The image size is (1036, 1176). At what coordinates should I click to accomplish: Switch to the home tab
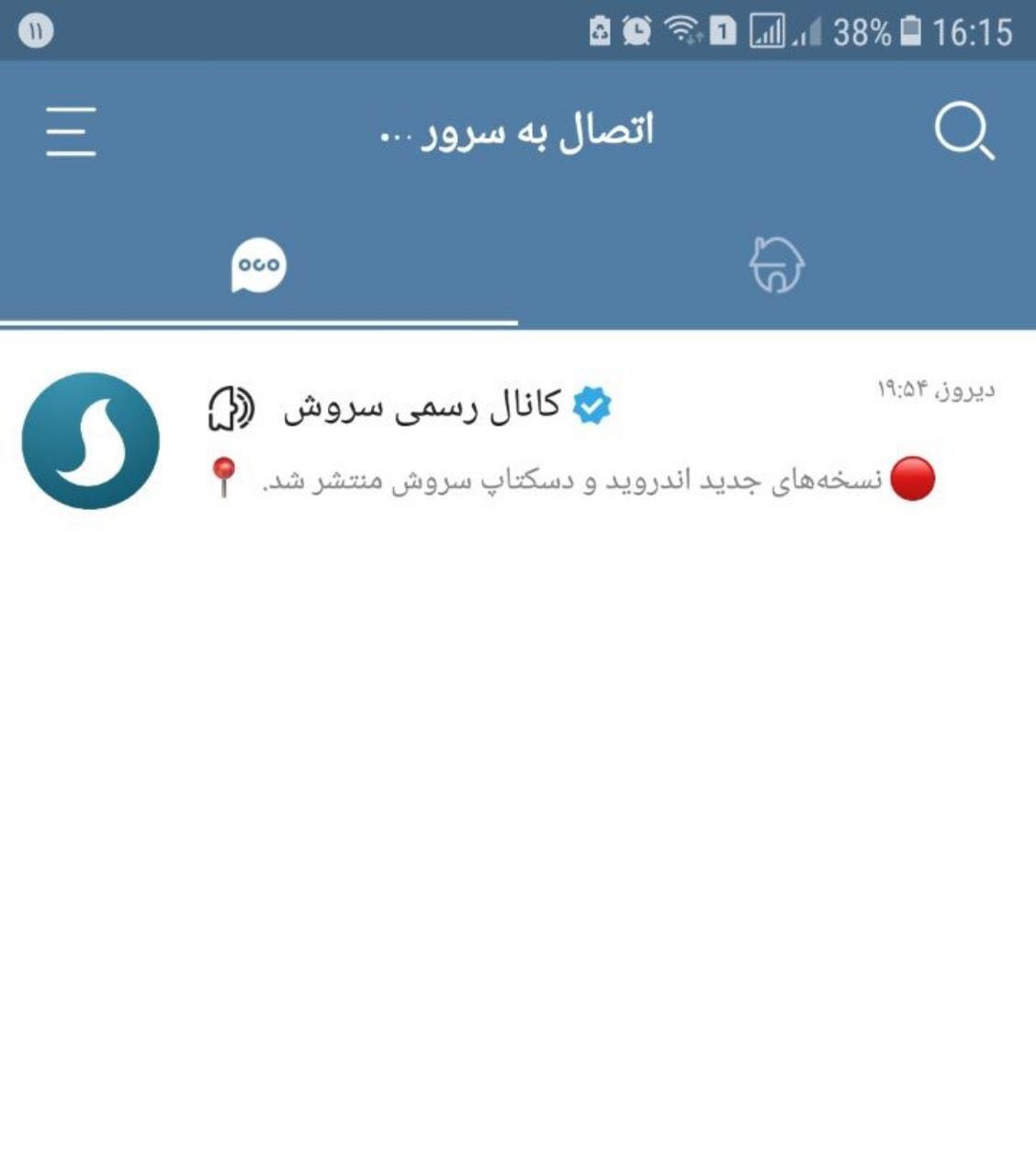click(x=776, y=266)
